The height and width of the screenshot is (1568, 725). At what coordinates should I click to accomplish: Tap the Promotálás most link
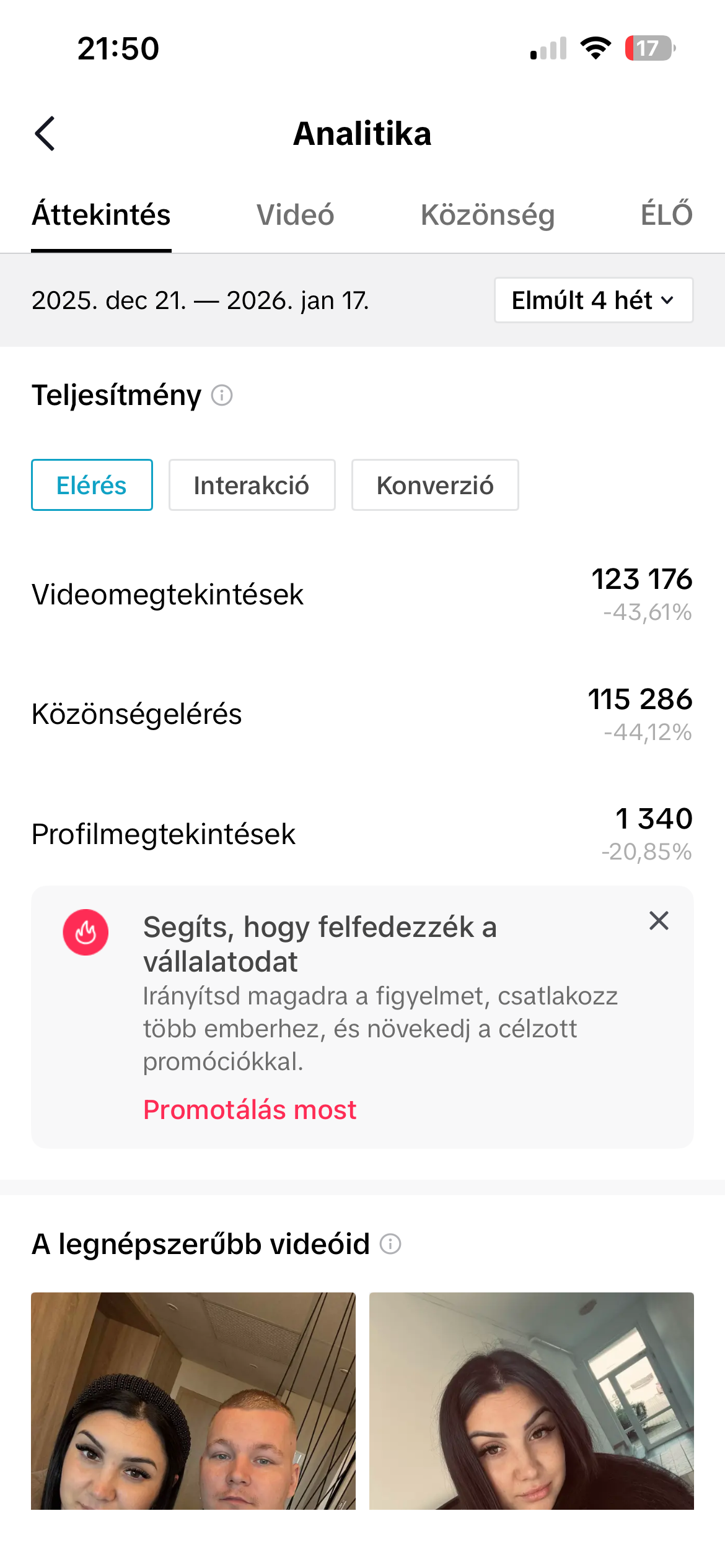(250, 1110)
